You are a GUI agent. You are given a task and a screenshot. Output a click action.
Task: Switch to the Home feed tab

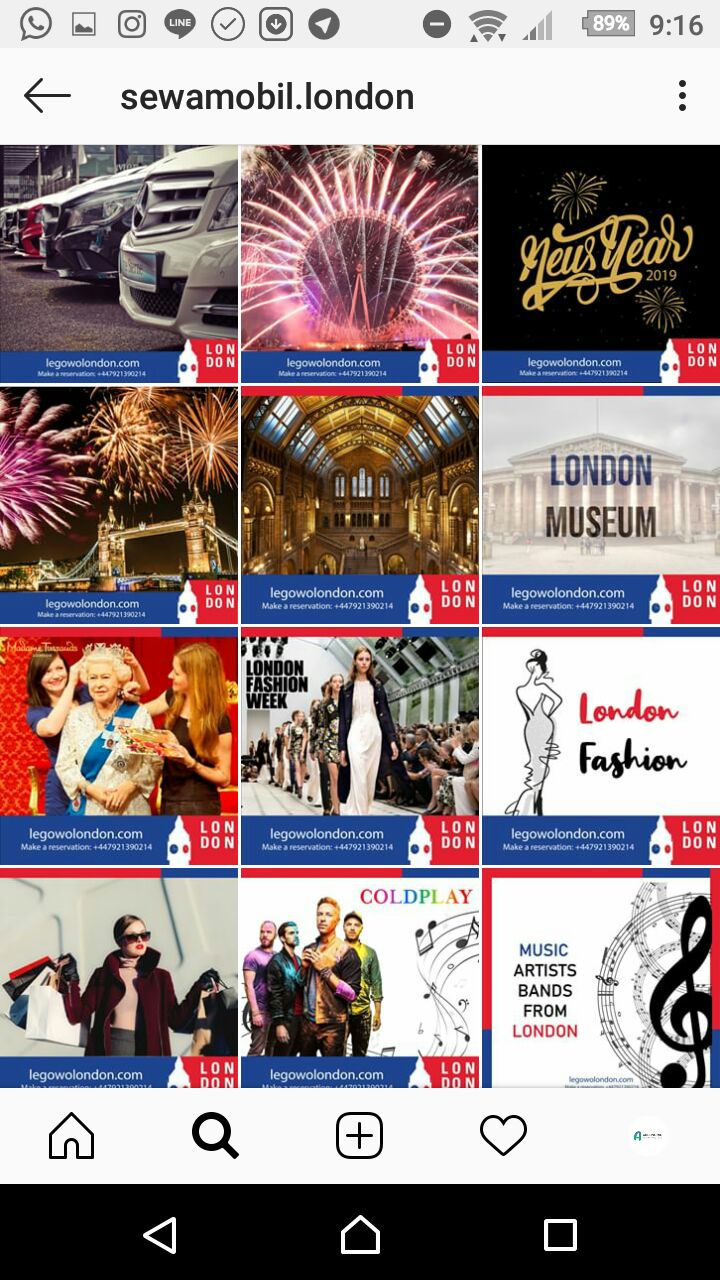72,1136
